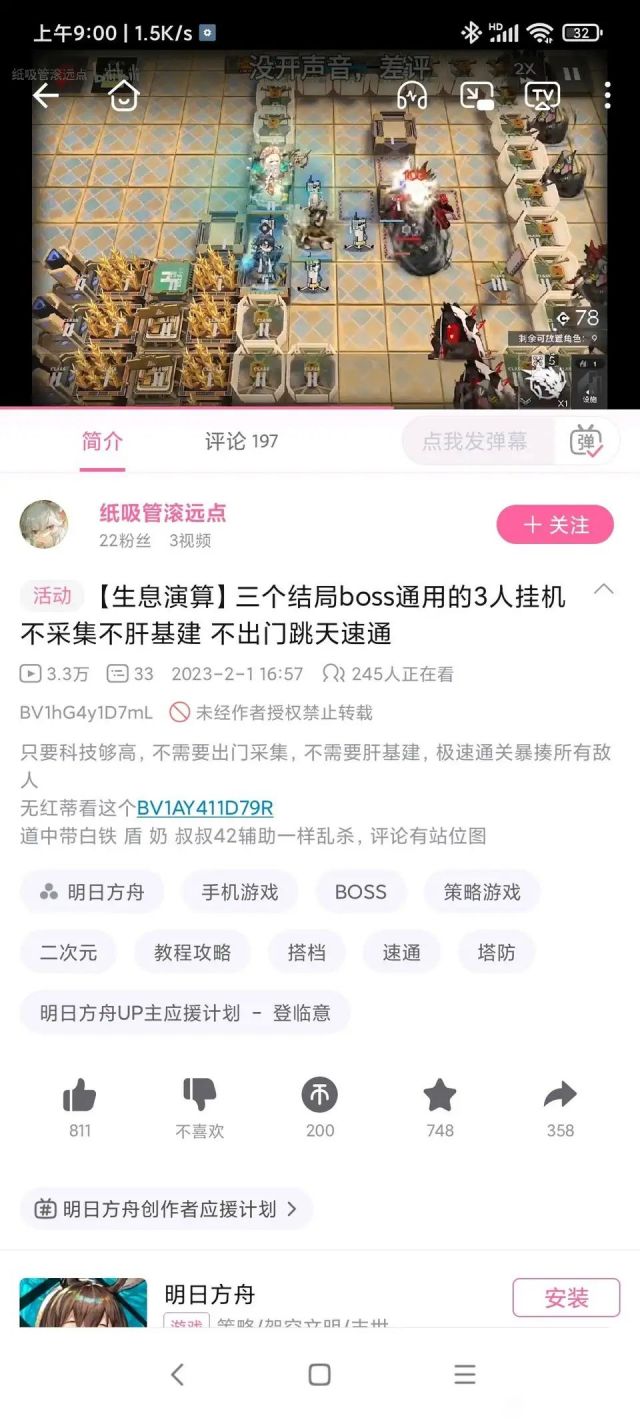Cast the video to a TV

[542, 96]
